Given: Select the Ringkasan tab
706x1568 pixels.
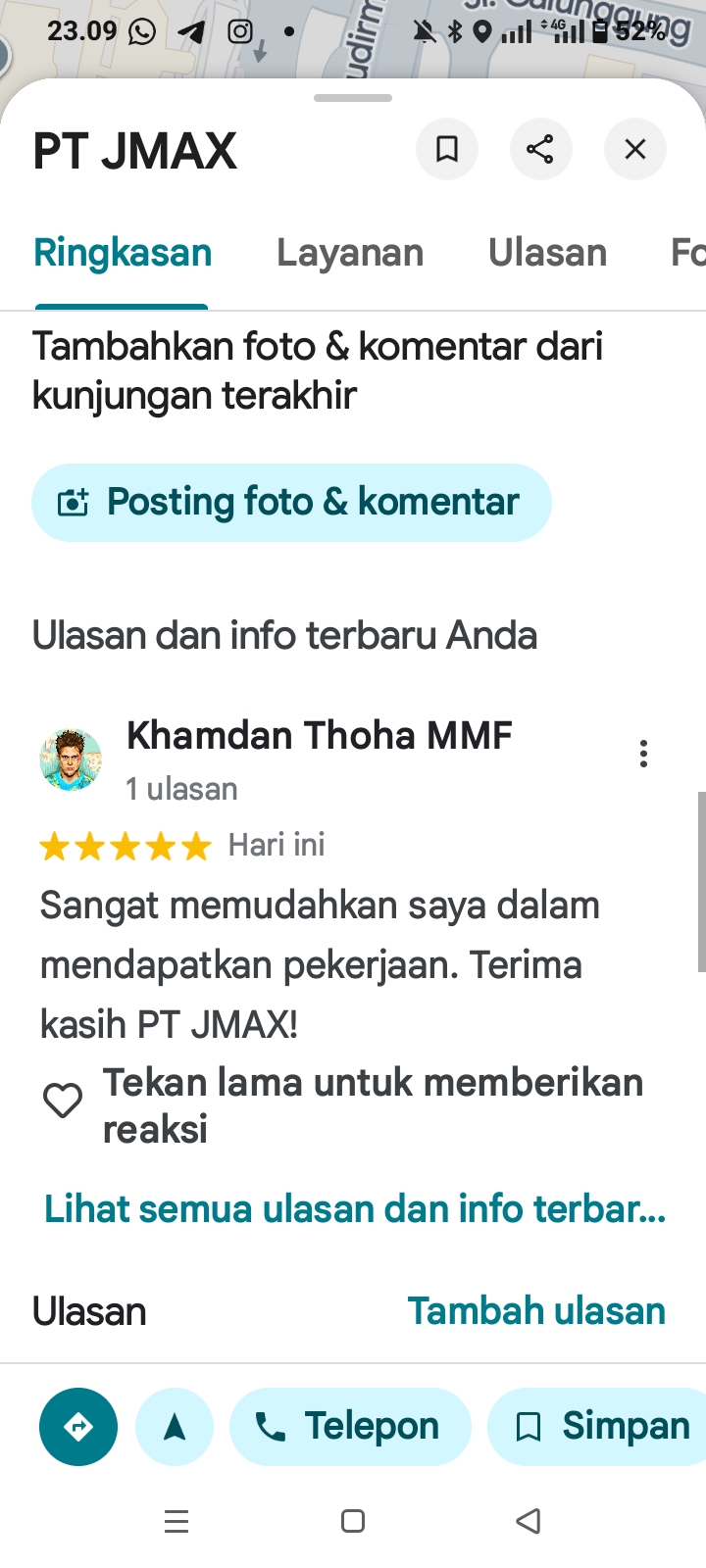Looking at the screenshot, I should tap(123, 253).
